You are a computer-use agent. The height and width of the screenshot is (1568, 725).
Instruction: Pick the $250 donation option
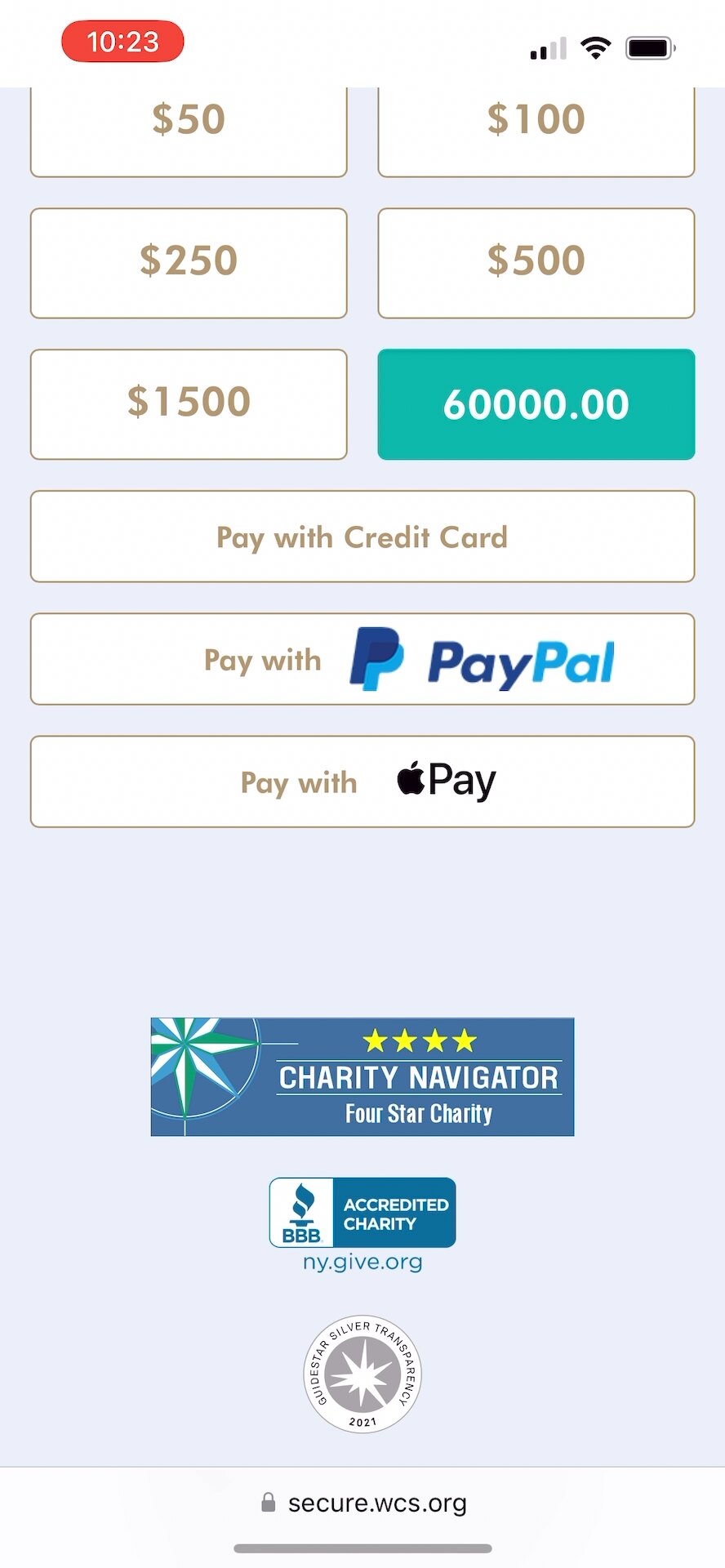point(189,263)
